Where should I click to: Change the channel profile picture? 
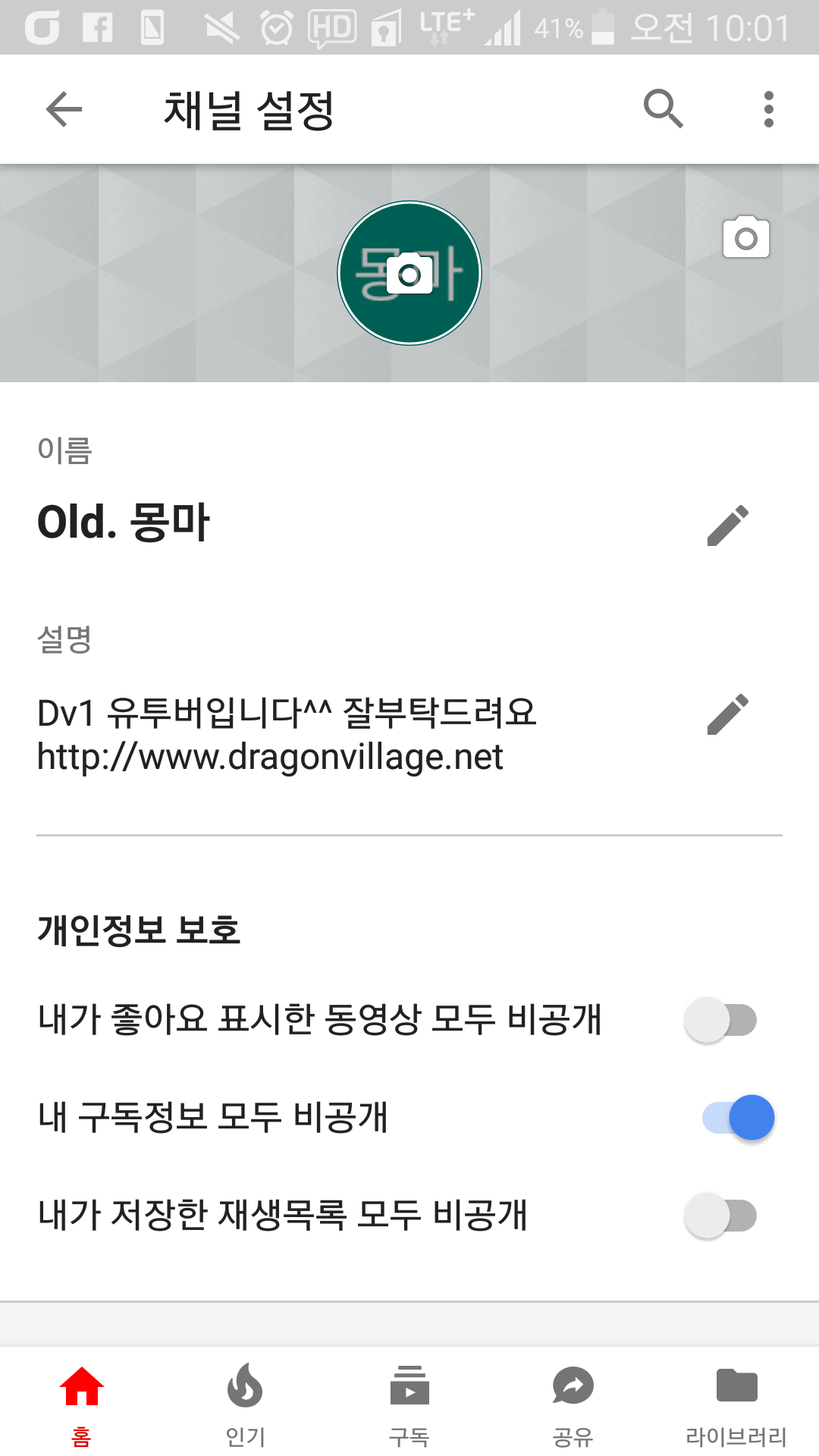coord(409,273)
